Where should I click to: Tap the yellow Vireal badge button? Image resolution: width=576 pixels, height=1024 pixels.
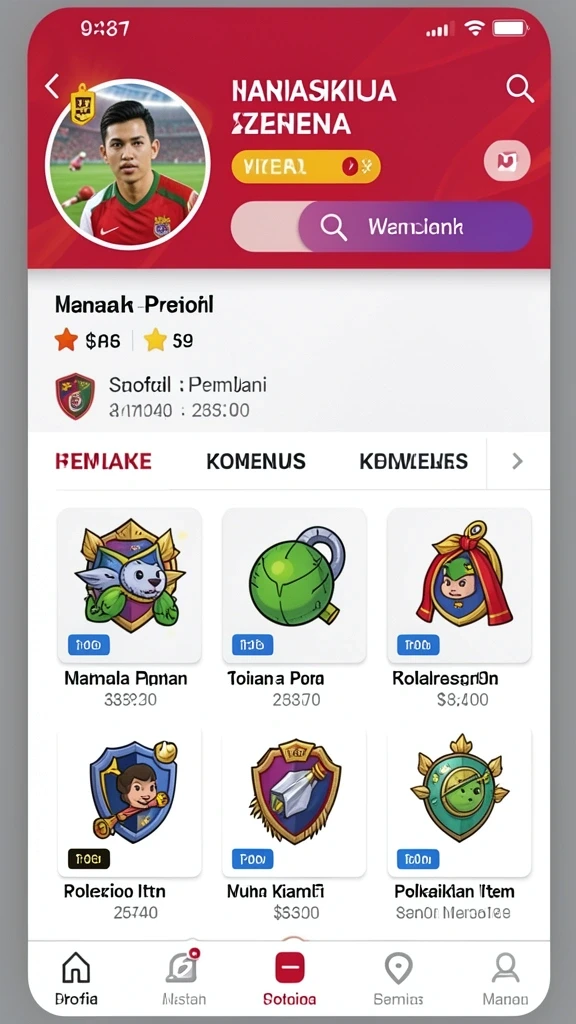pos(306,167)
